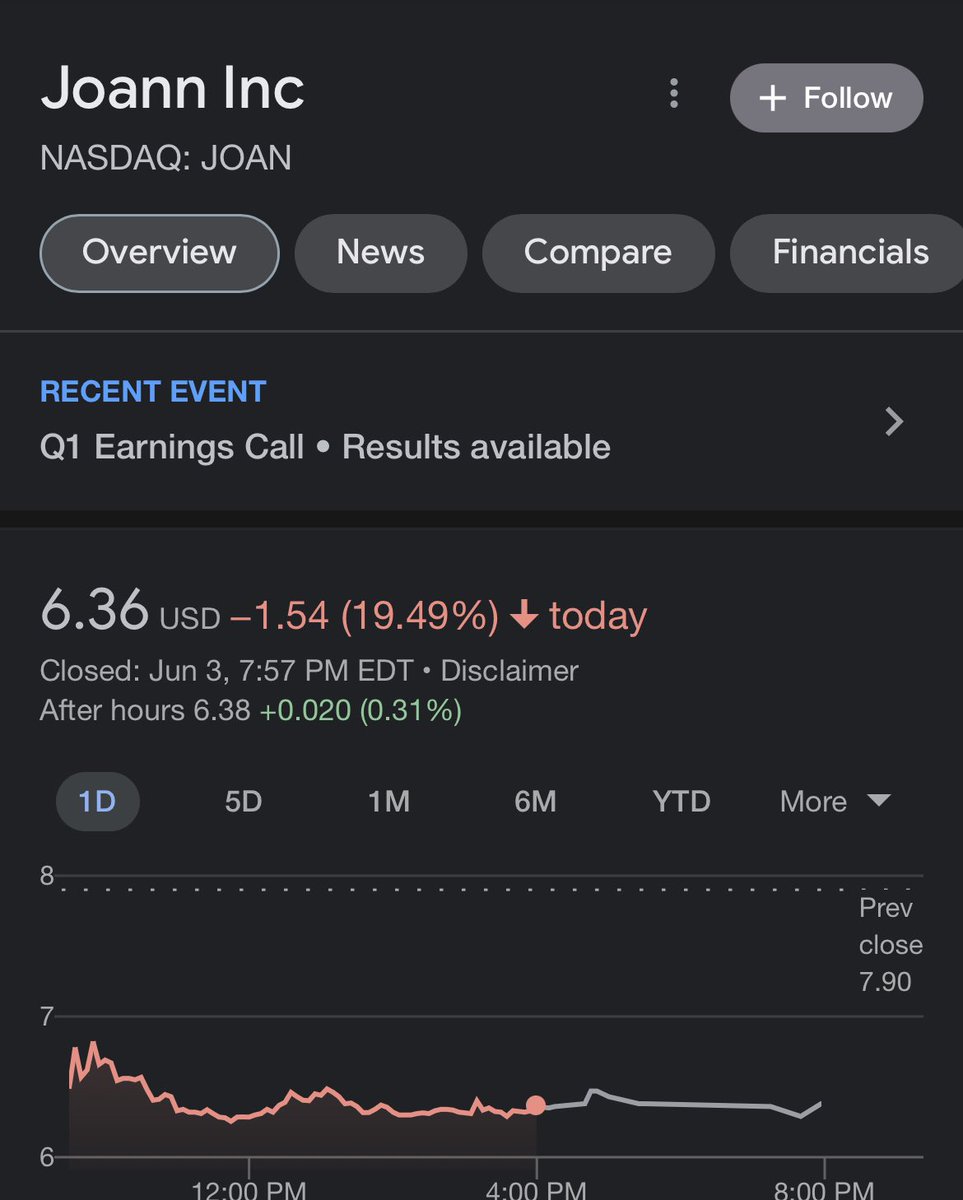This screenshot has height=1200, width=963.
Task: Switch to the Financials tab
Action: coord(850,252)
